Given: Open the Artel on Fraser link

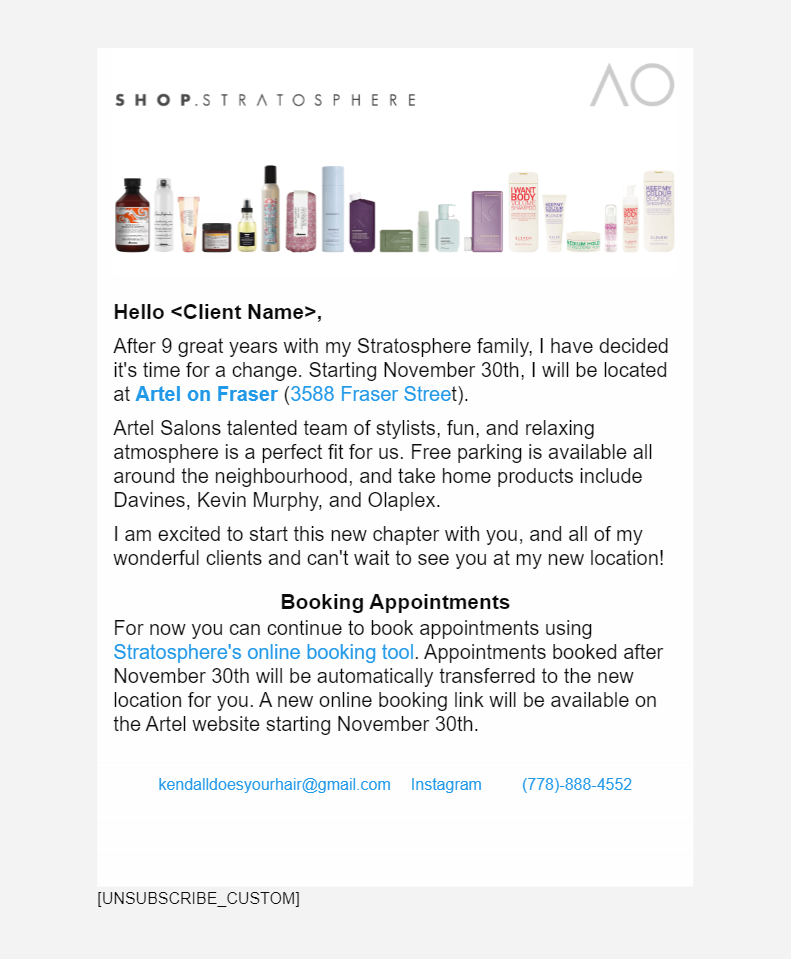Looking at the screenshot, I should coord(206,395).
